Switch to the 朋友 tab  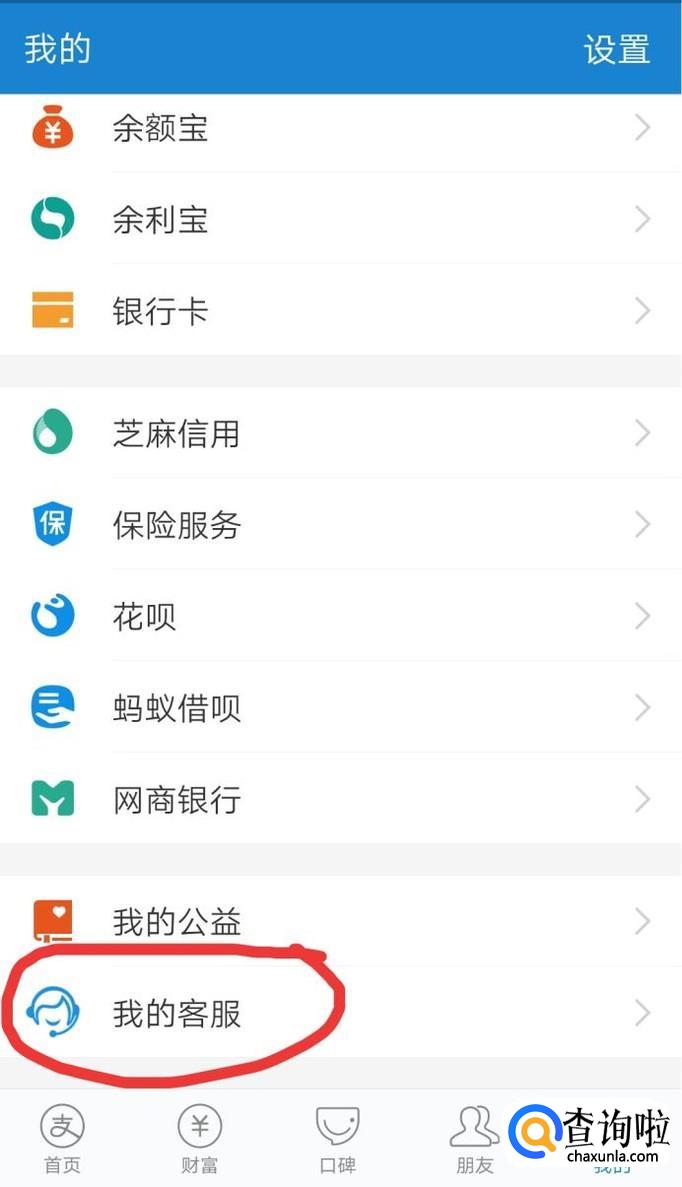coord(474,1138)
